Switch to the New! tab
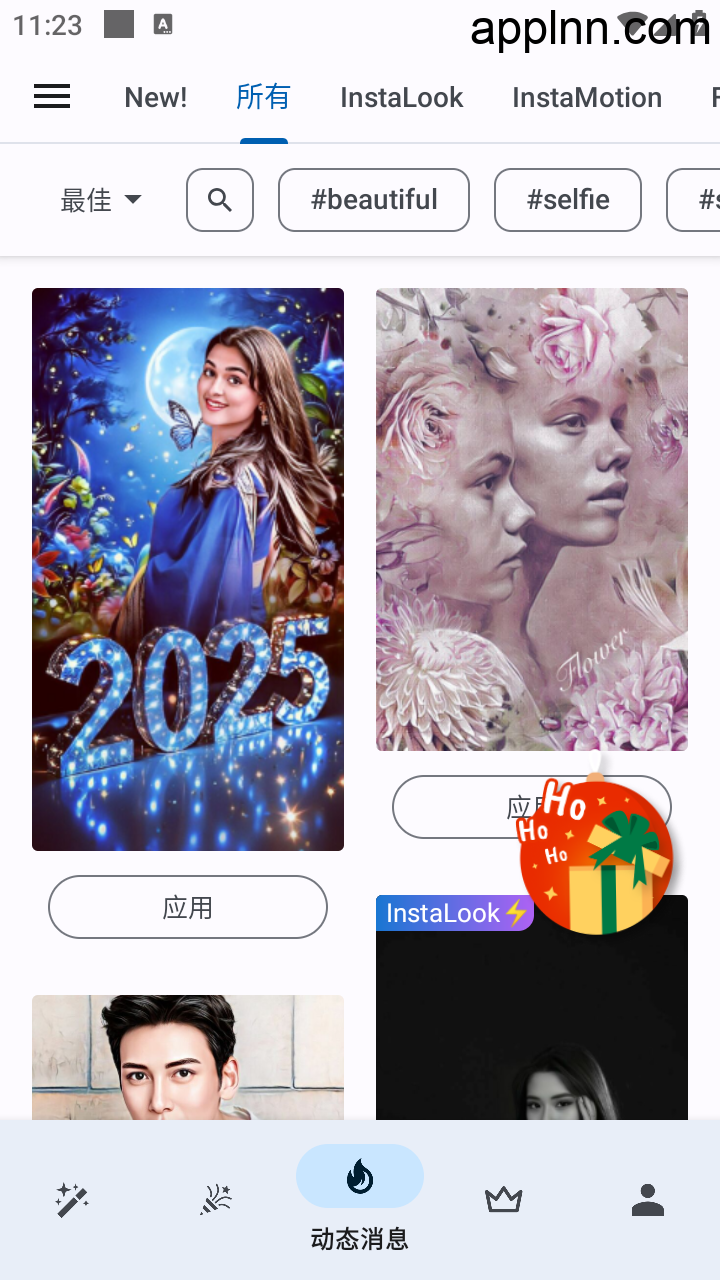This screenshot has width=720, height=1280. pyautogui.click(x=156, y=97)
